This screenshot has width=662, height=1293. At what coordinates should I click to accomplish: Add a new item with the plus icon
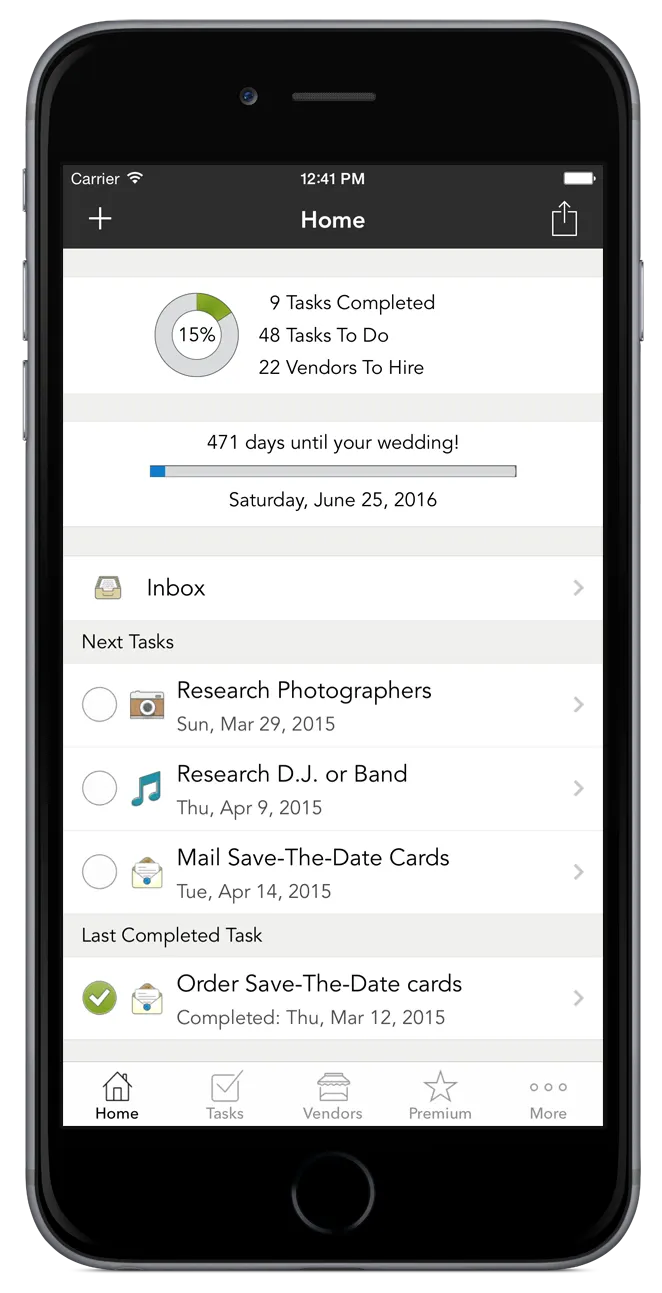100,219
